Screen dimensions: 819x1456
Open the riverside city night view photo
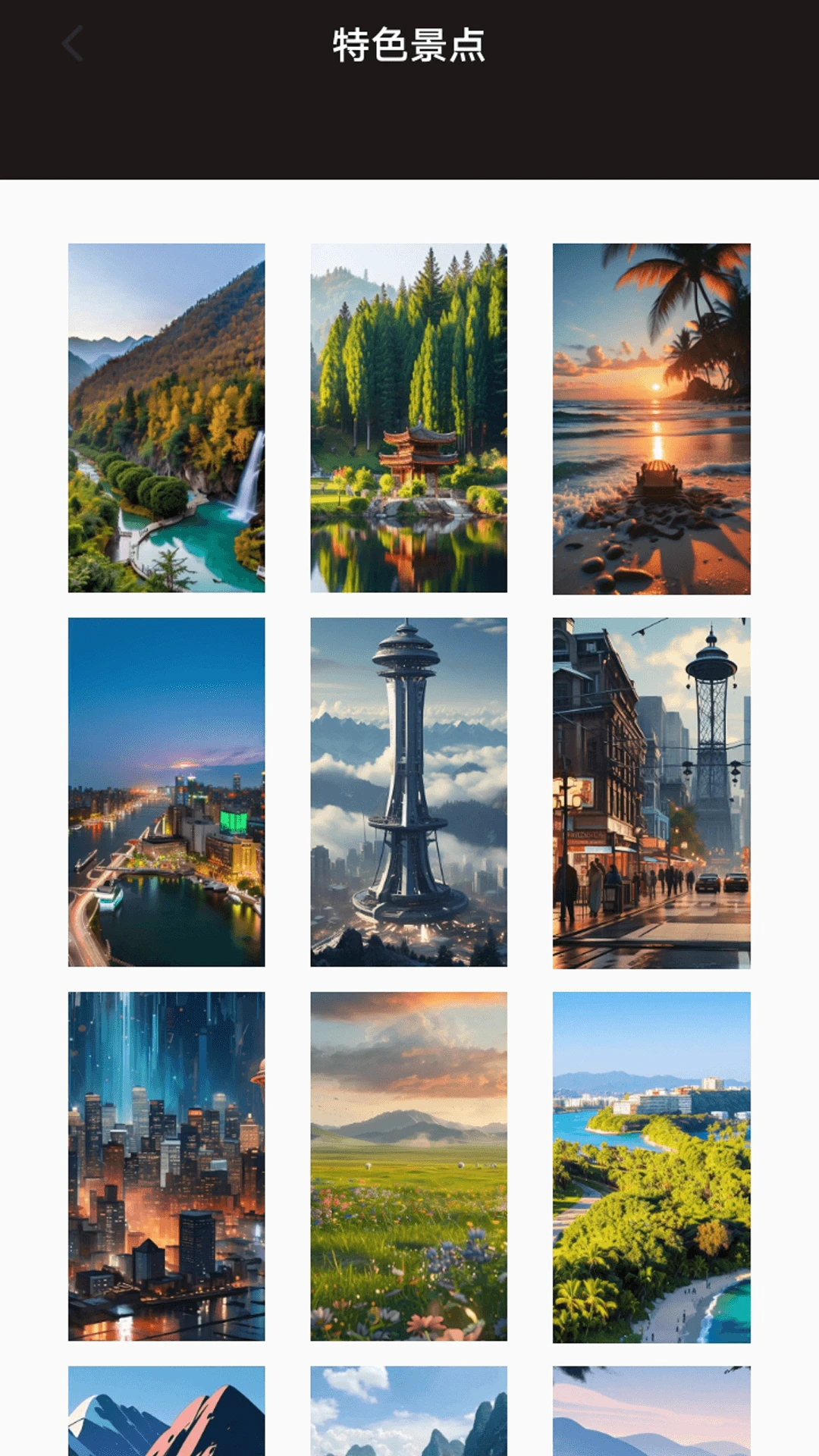click(167, 792)
